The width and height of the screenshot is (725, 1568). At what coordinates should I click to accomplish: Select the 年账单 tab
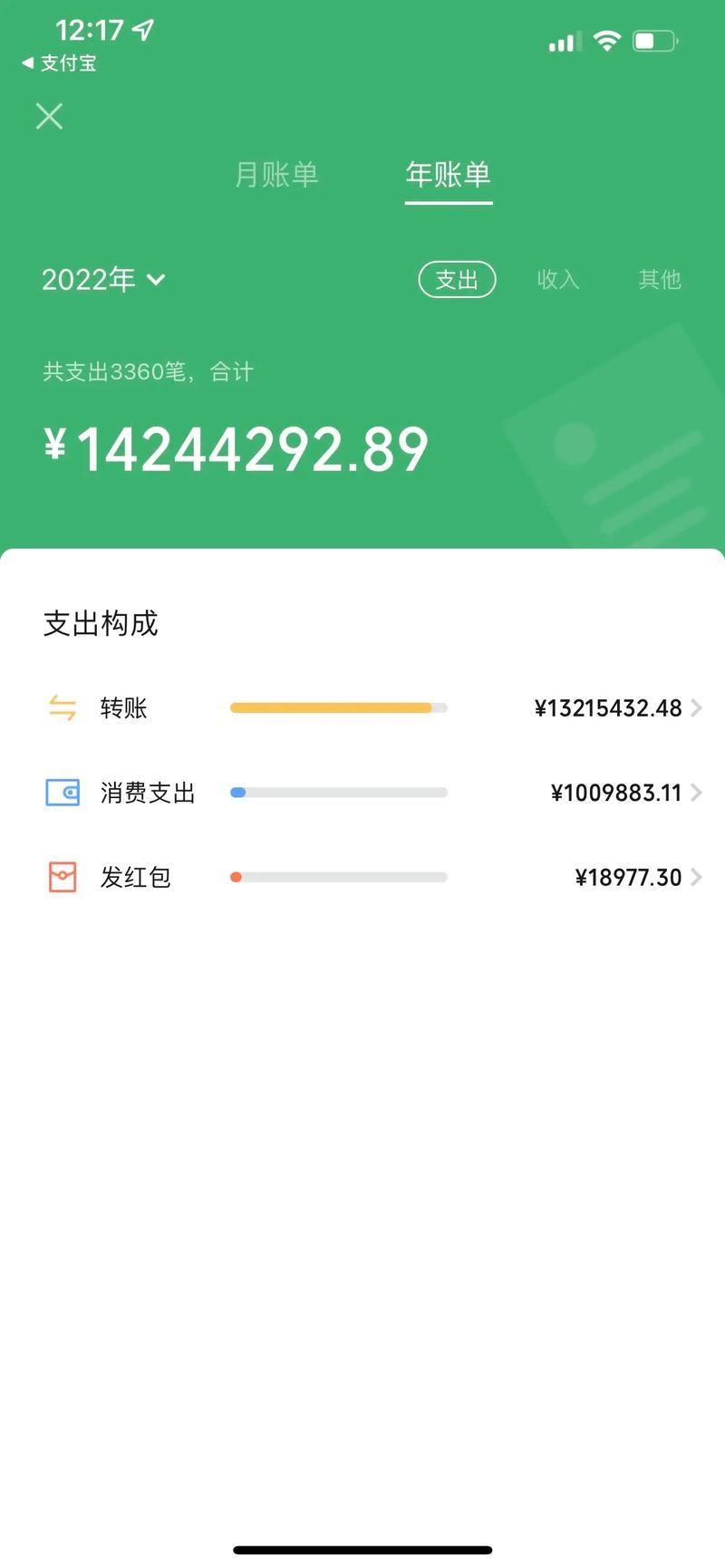point(449,174)
